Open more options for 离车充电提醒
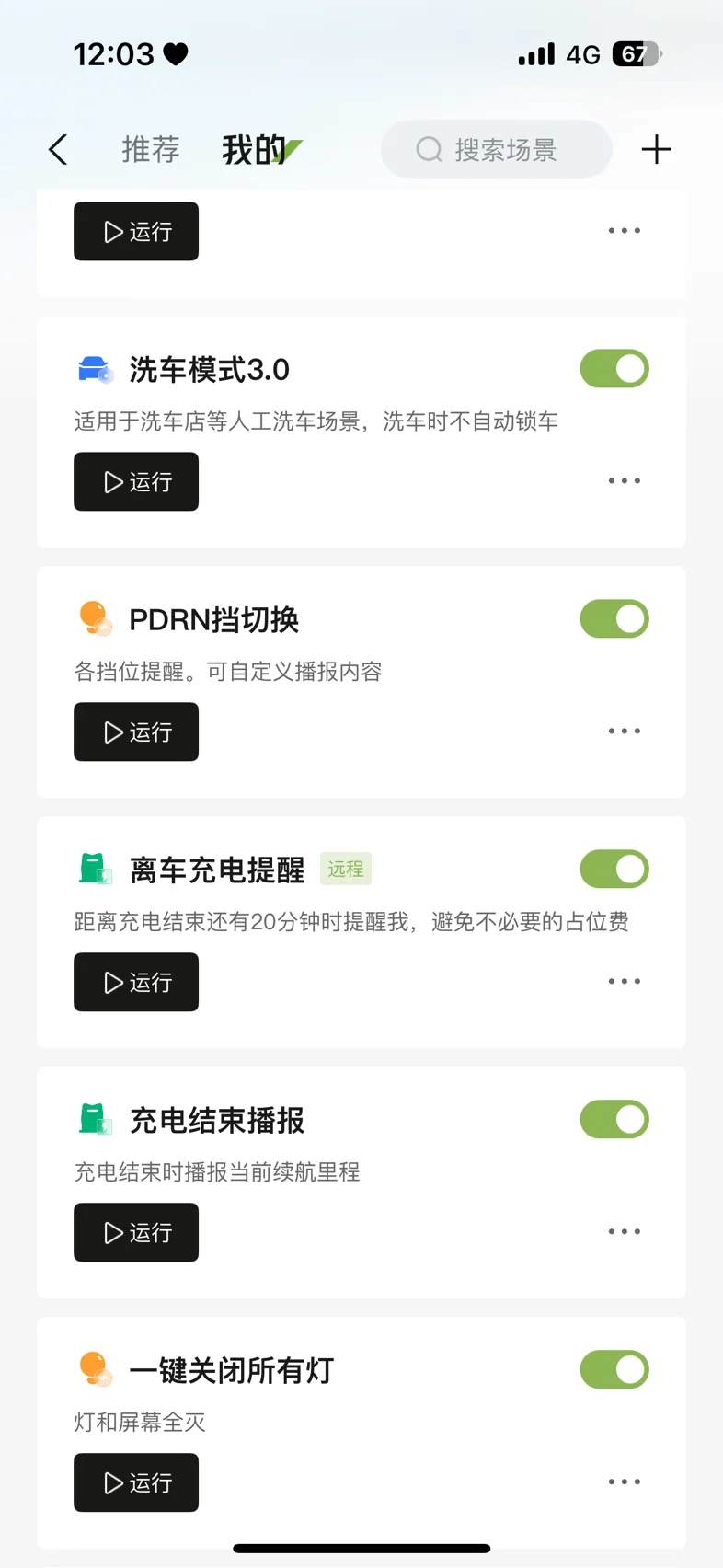 [x=624, y=982]
